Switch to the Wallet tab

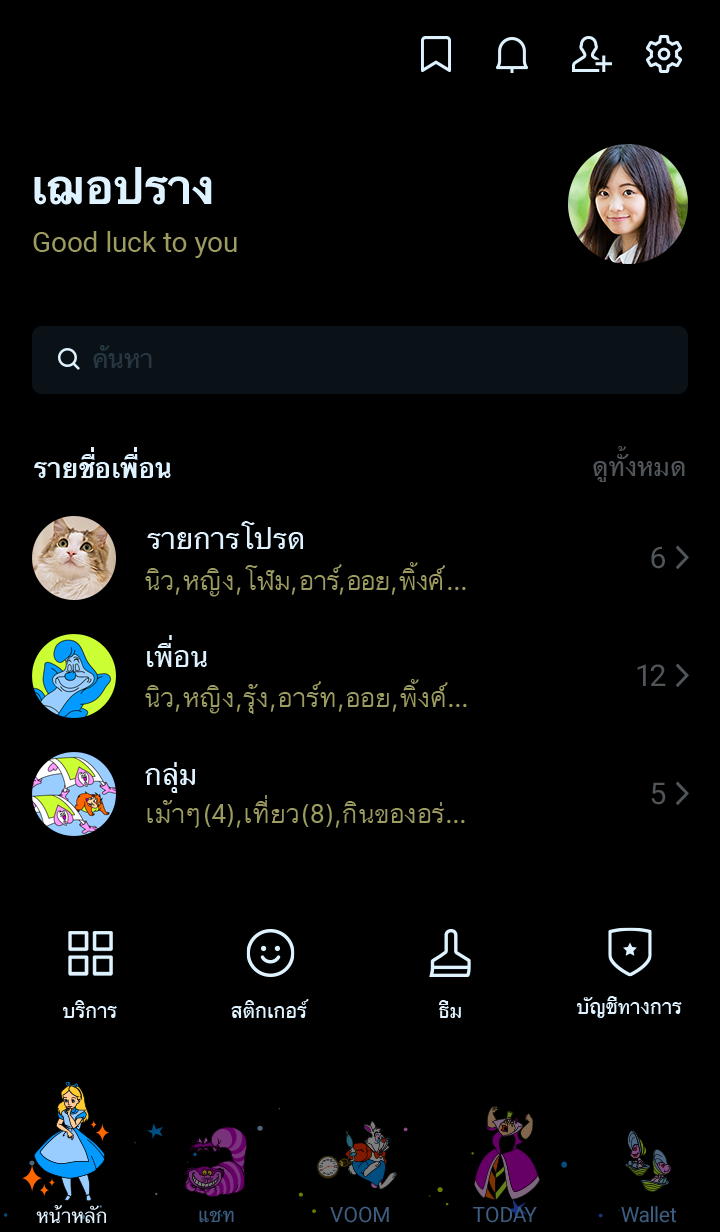pyautogui.click(x=648, y=1172)
